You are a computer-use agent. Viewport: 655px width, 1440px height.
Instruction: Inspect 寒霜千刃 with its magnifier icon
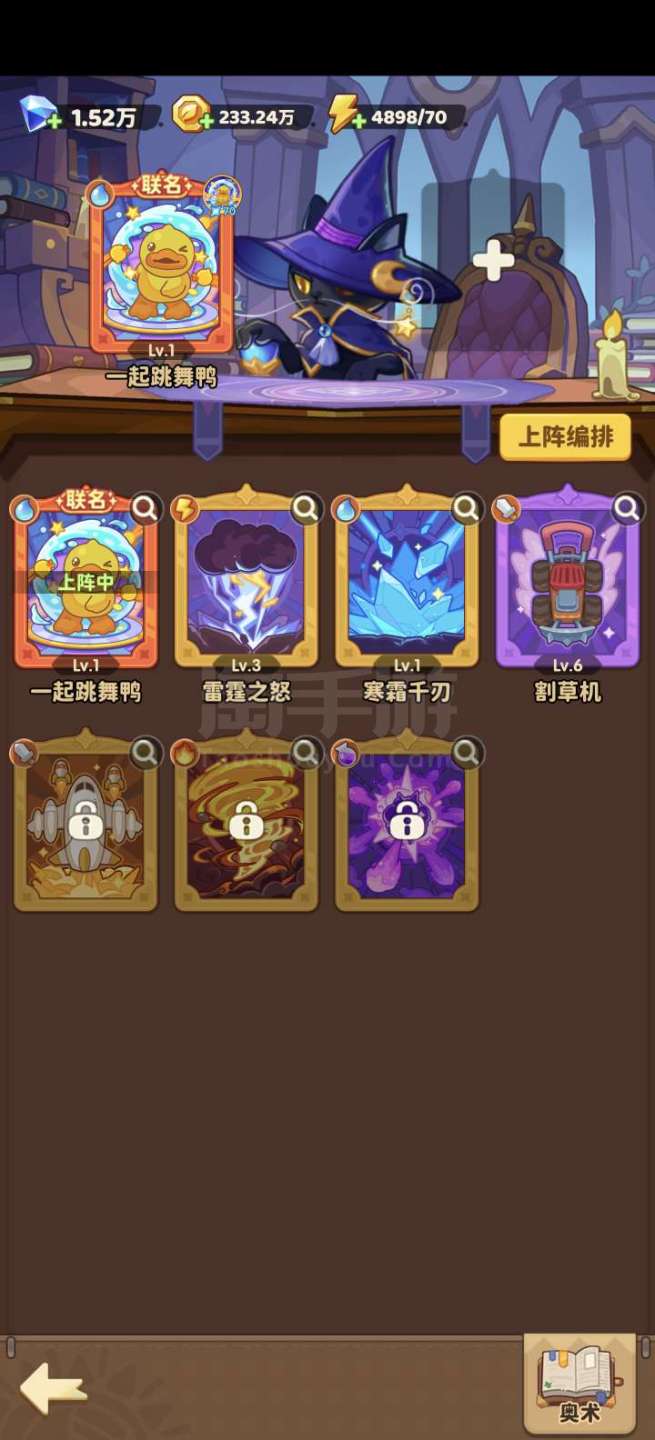coord(466,509)
